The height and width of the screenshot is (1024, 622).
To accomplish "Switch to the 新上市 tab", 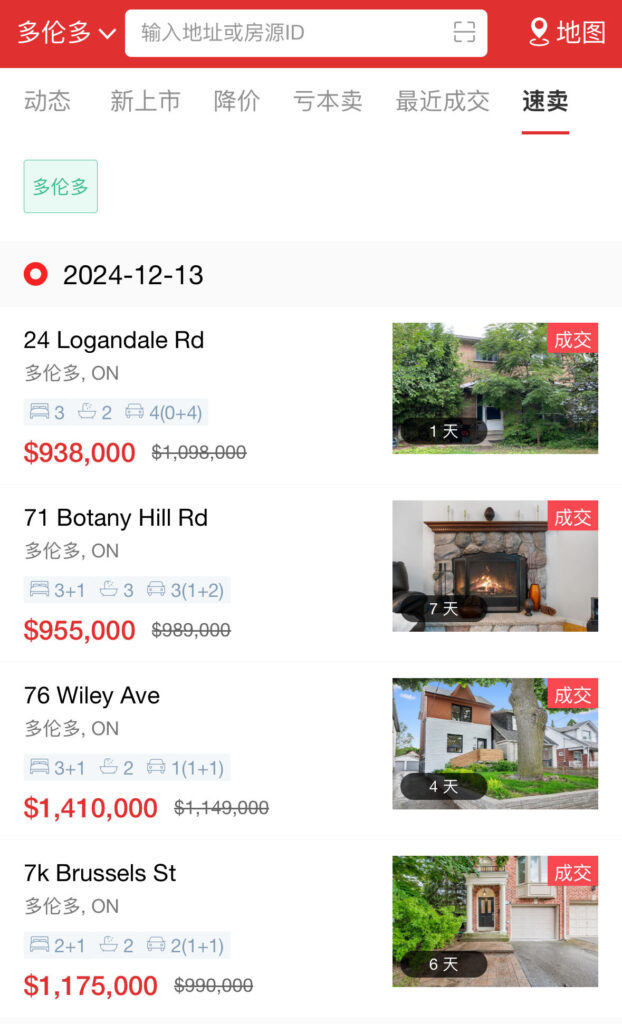I will pos(145,101).
